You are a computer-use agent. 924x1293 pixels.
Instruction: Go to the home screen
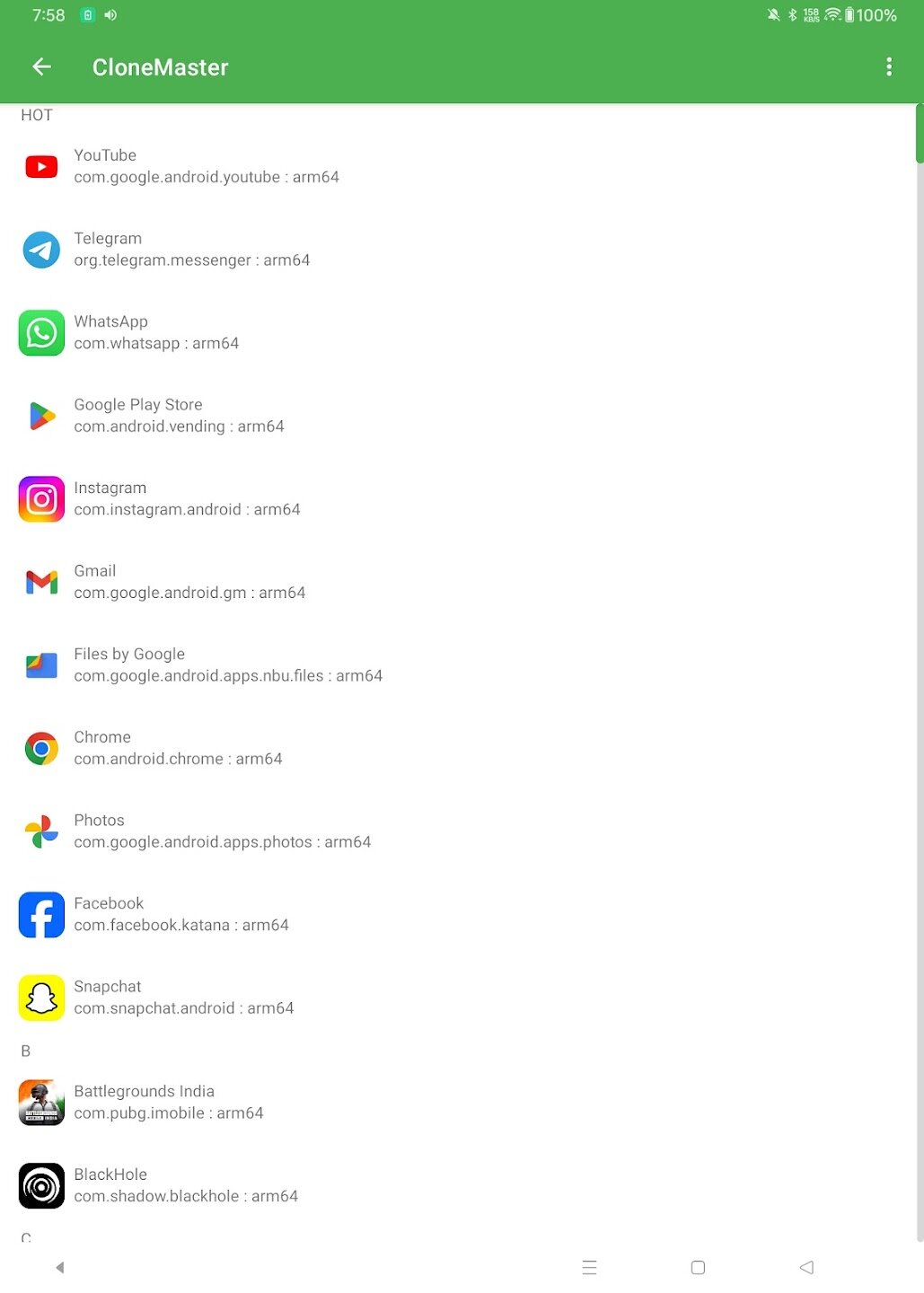698,1268
